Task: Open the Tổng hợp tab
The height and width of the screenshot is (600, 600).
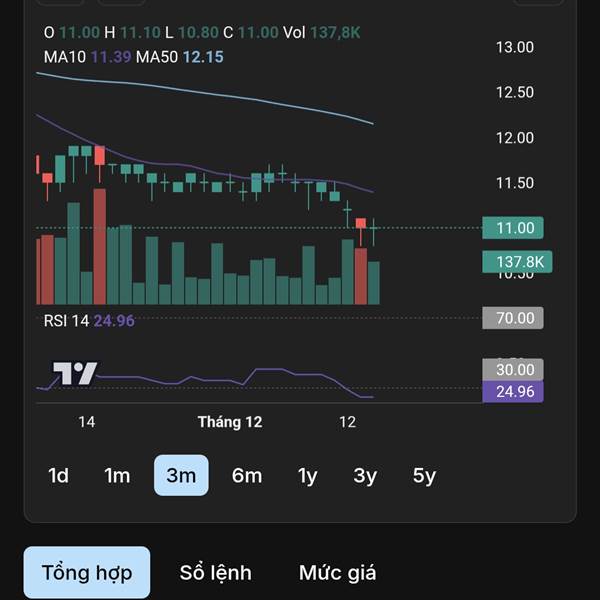Action: coord(87,573)
